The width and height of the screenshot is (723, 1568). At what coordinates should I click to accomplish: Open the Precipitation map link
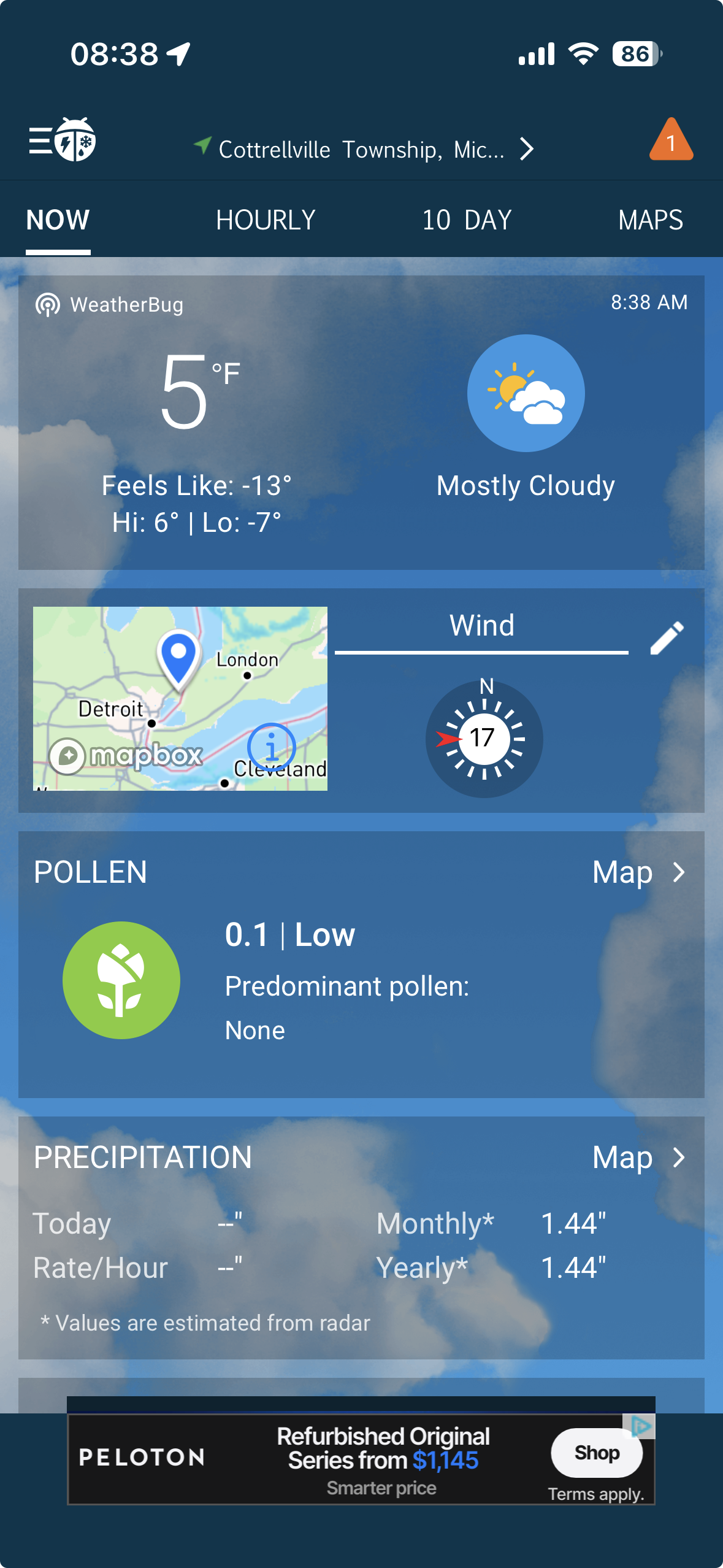tap(638, 1158)
